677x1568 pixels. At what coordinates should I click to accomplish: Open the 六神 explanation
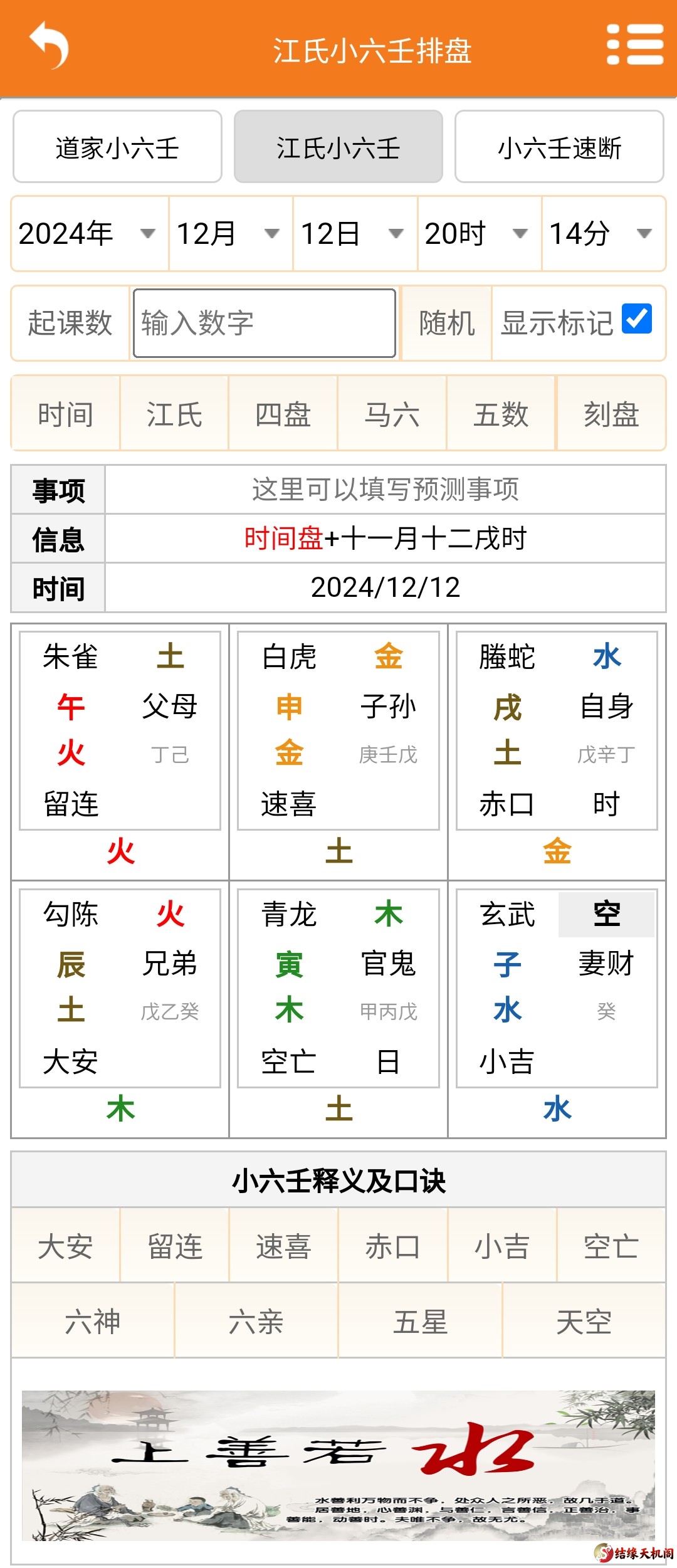[93, 1322]
